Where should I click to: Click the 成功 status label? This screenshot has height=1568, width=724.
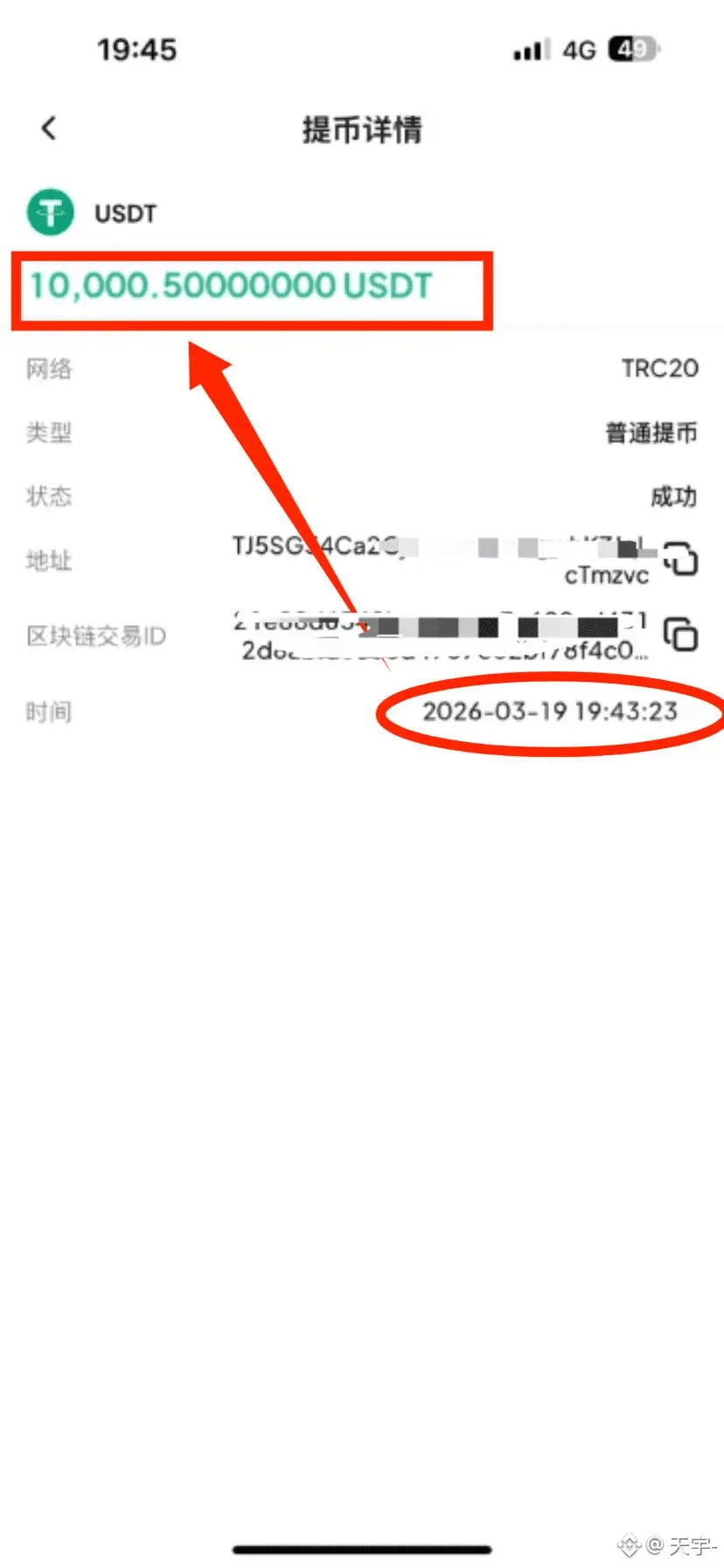[x=672, y=496]
